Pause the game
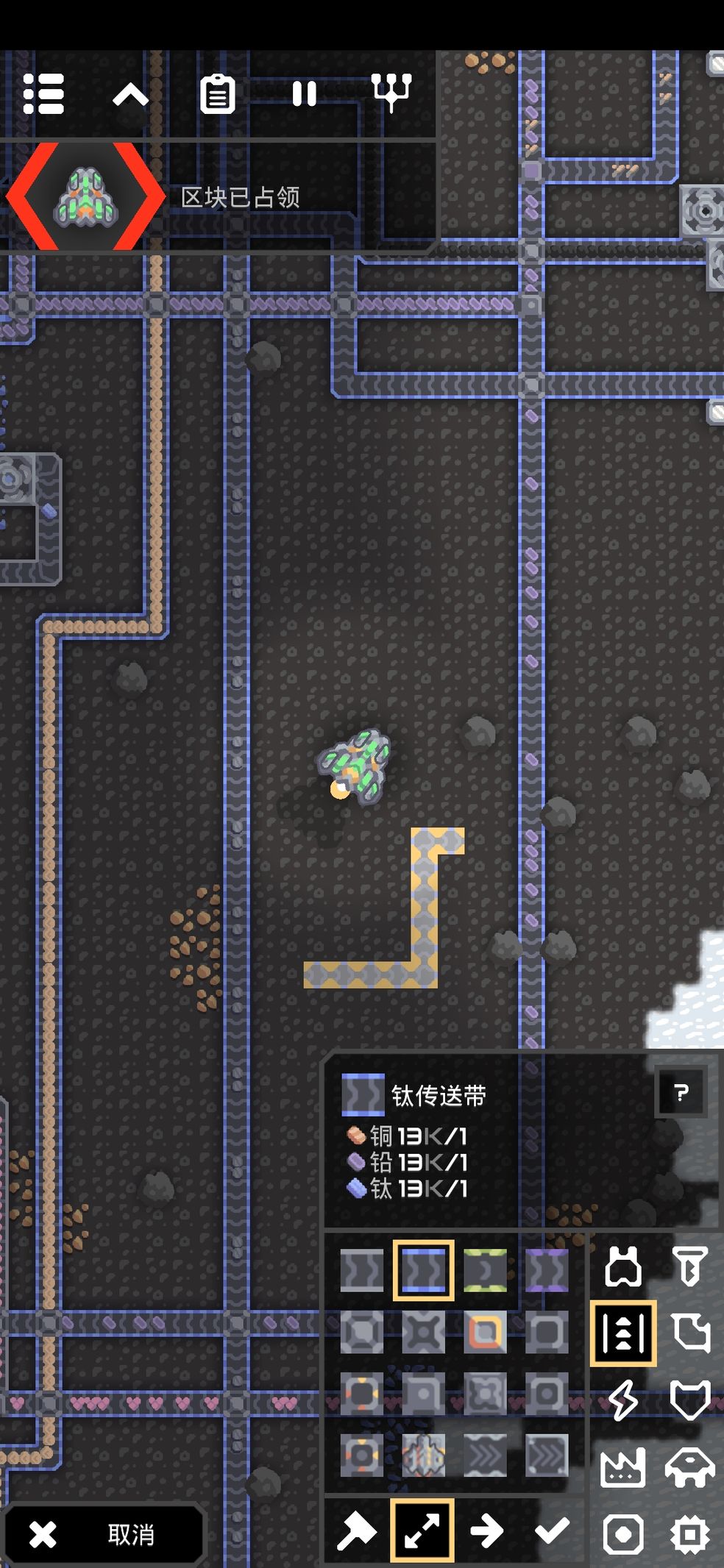The width and height of the screenshot is (724, 1568). tap(304, 94)
